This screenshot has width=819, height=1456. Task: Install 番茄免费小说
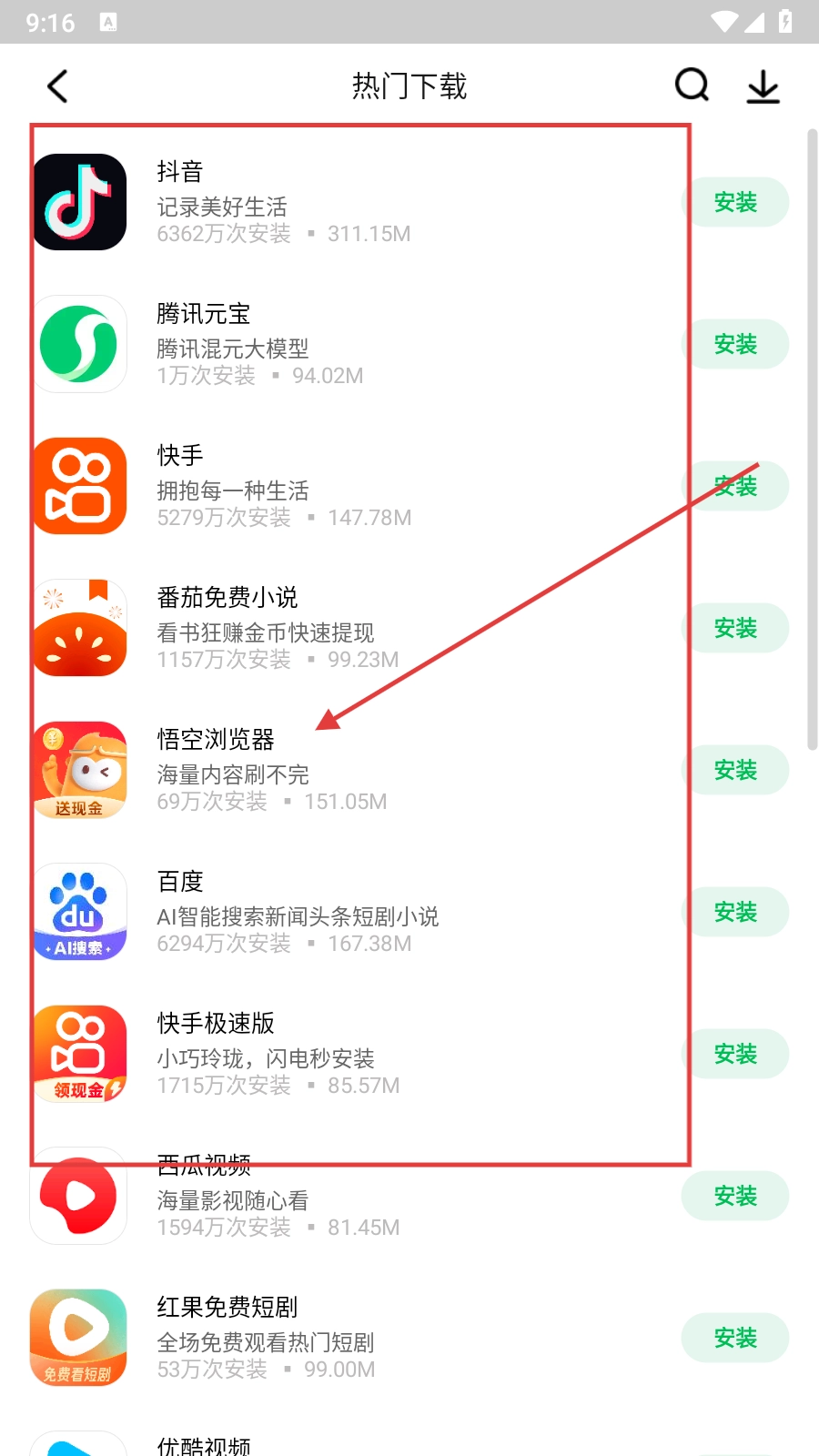coord(735,628)
